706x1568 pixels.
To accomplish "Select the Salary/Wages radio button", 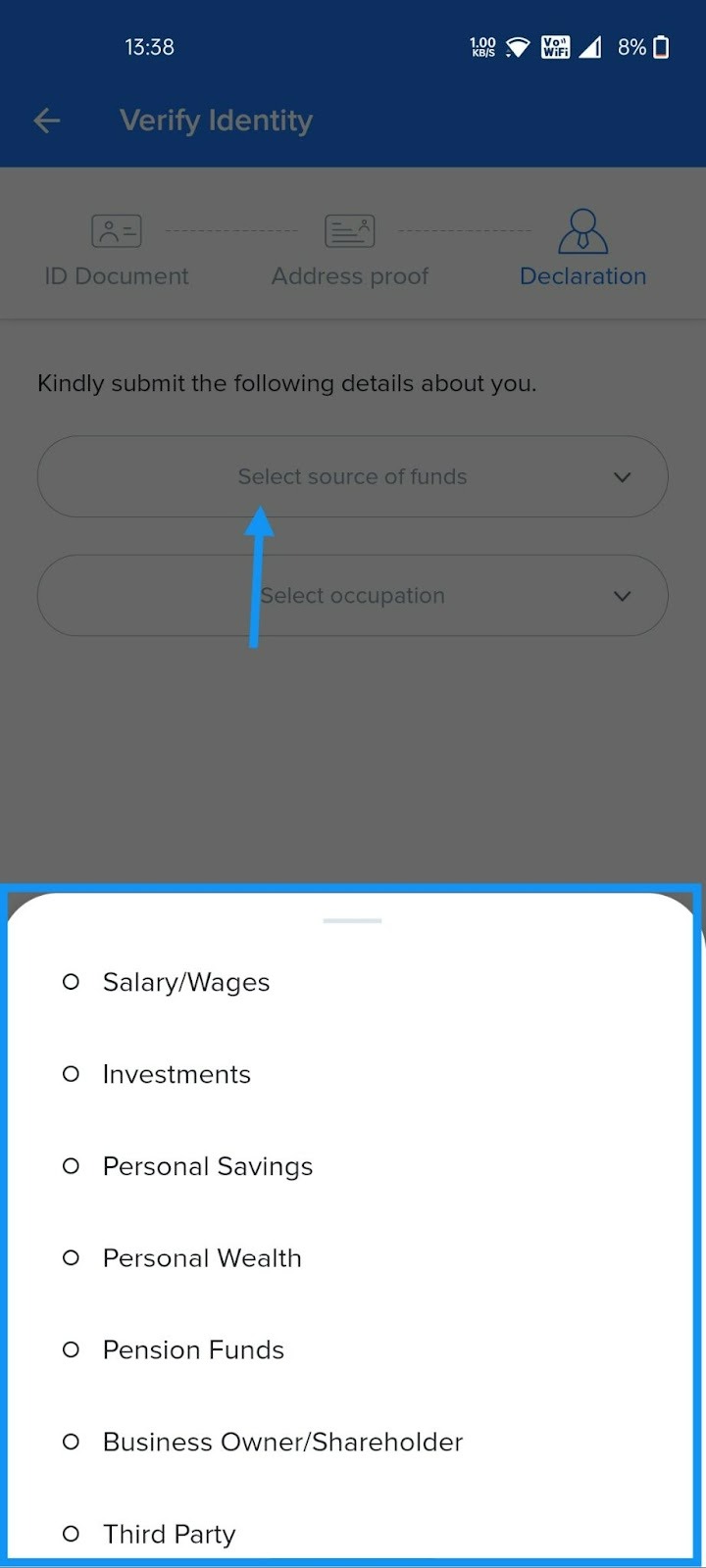I will tap(70, 981).
